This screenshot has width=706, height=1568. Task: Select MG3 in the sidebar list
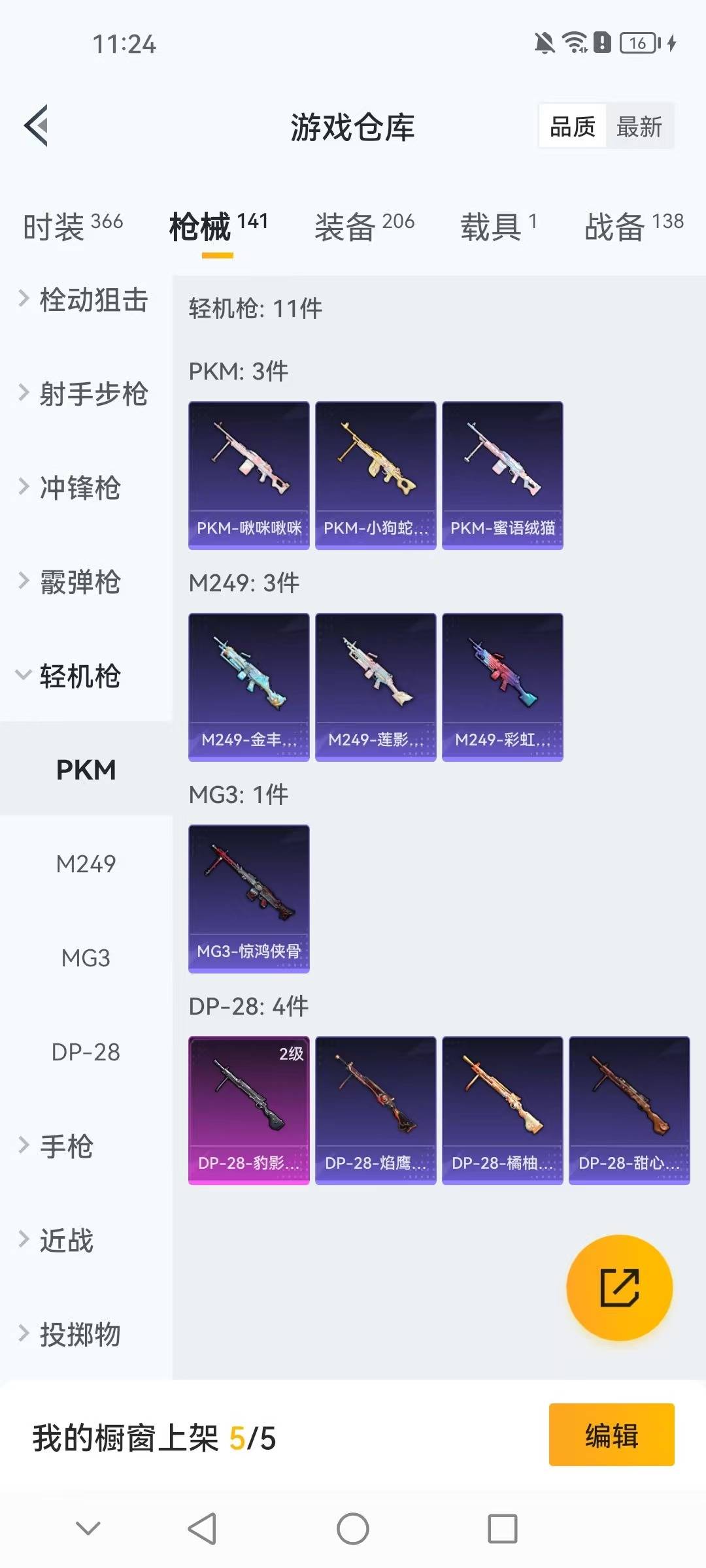(86, 958)
